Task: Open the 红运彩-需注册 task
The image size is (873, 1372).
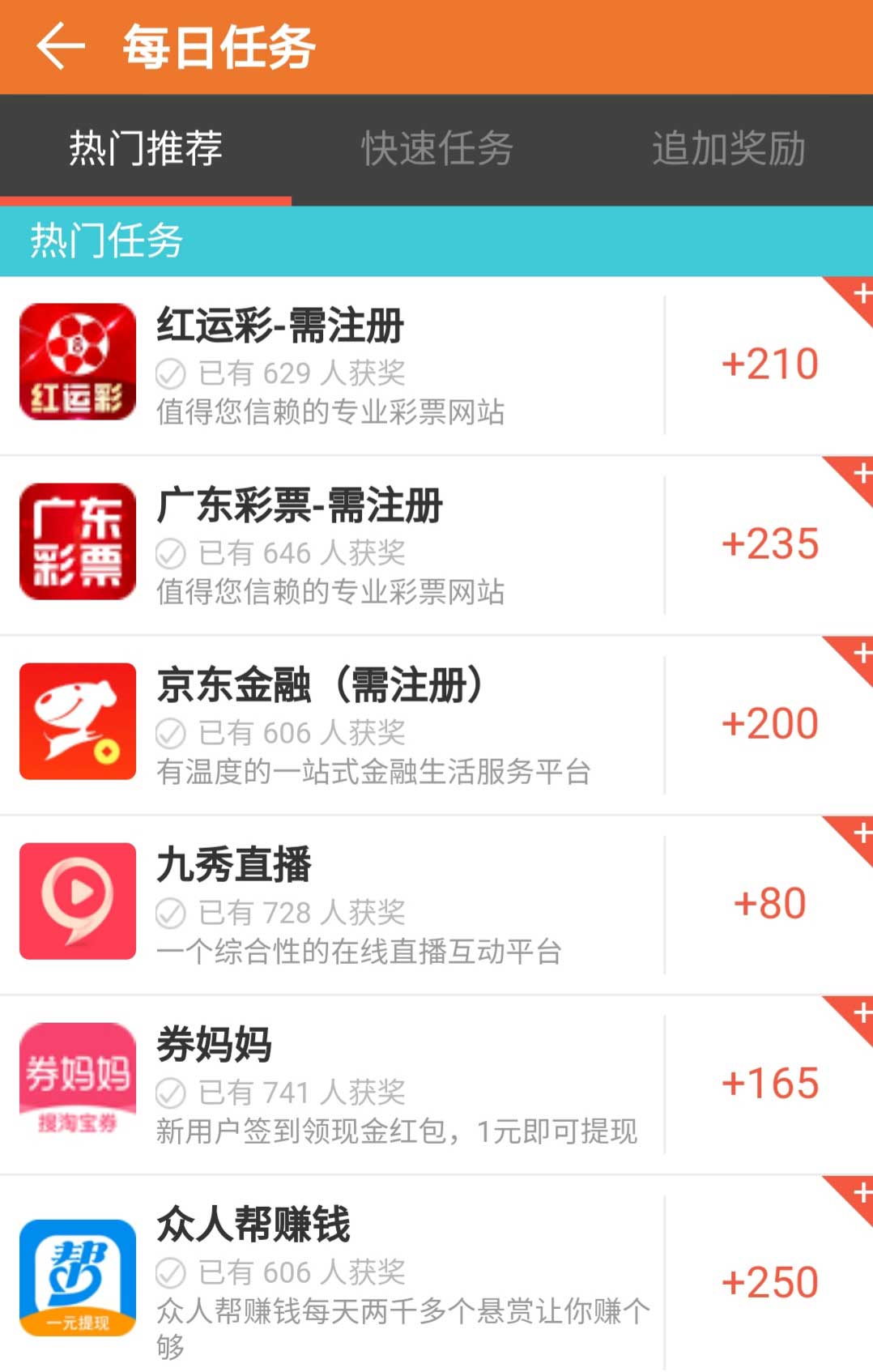Action: click(340, 365)
